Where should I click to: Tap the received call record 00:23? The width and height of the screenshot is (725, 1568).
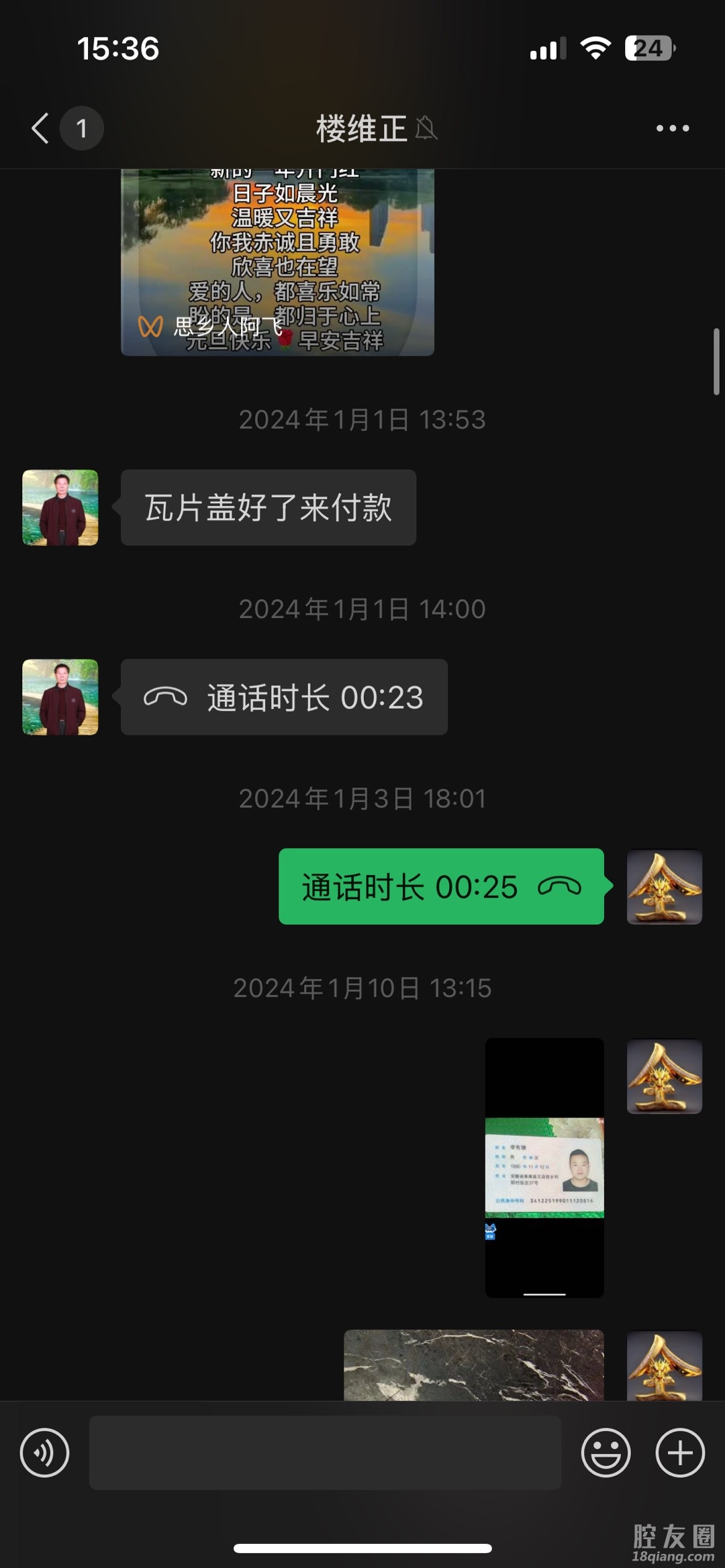pyautogui.click(x=284, y=697)
